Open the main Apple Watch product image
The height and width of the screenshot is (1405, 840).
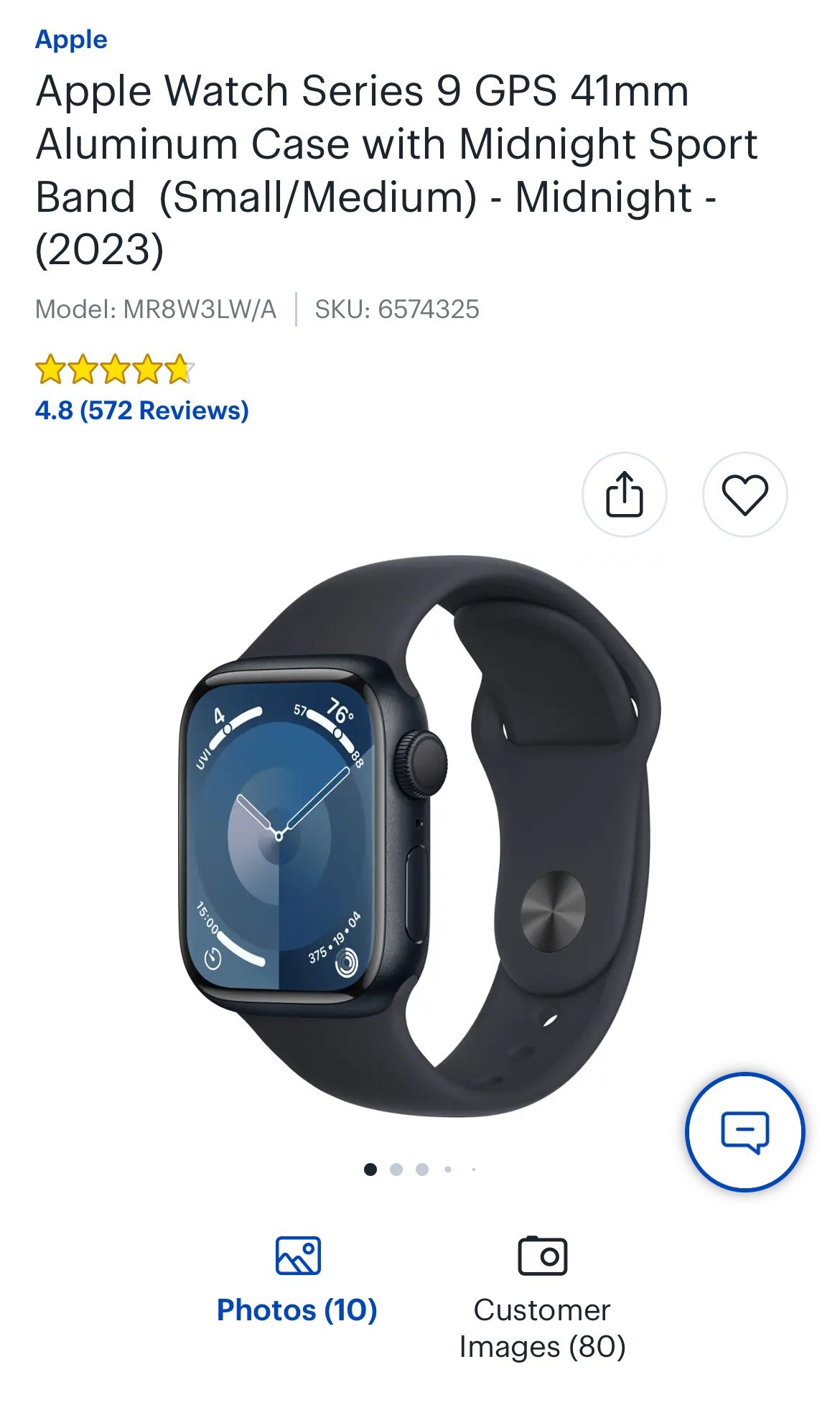(420, 835)
